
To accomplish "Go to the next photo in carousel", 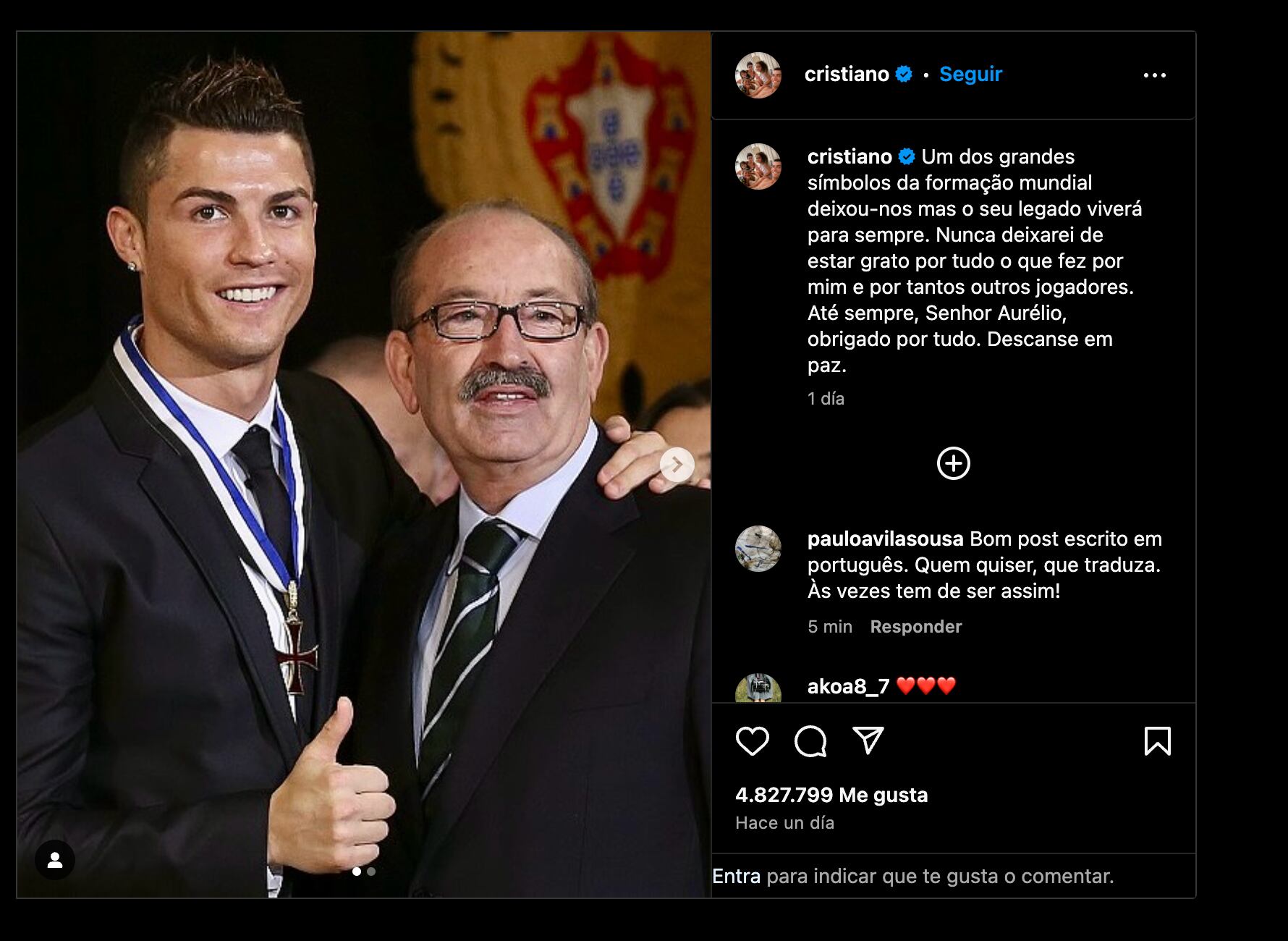I will tap(677, 465).
